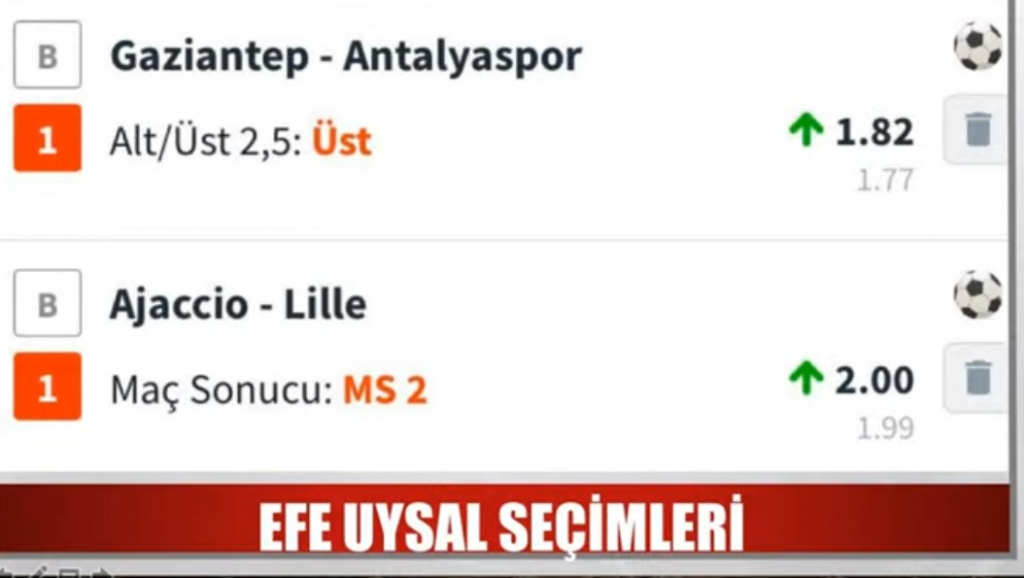1024x578 pixels.
Task: Mark Gaziantep - Antalyaspor as banko
Action: point(47,56)
